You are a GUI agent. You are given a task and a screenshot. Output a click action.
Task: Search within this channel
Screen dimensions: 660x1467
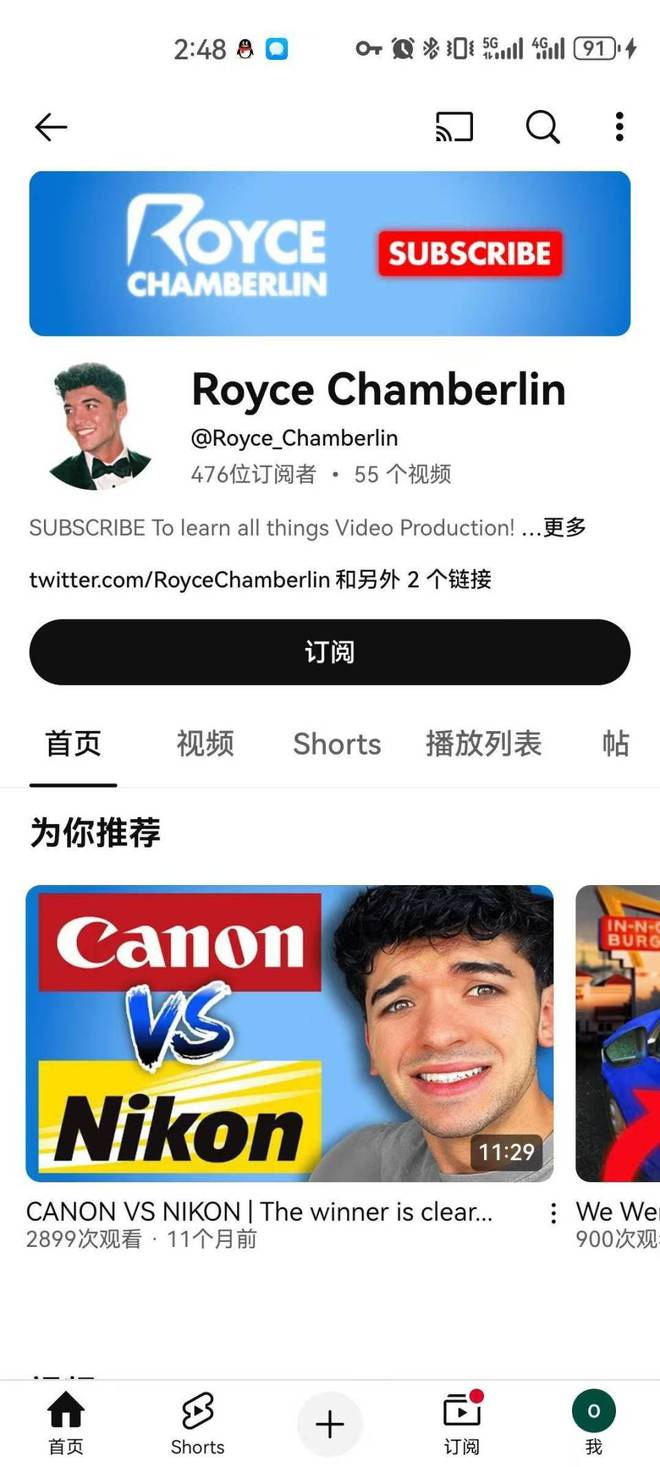[542, 127]
